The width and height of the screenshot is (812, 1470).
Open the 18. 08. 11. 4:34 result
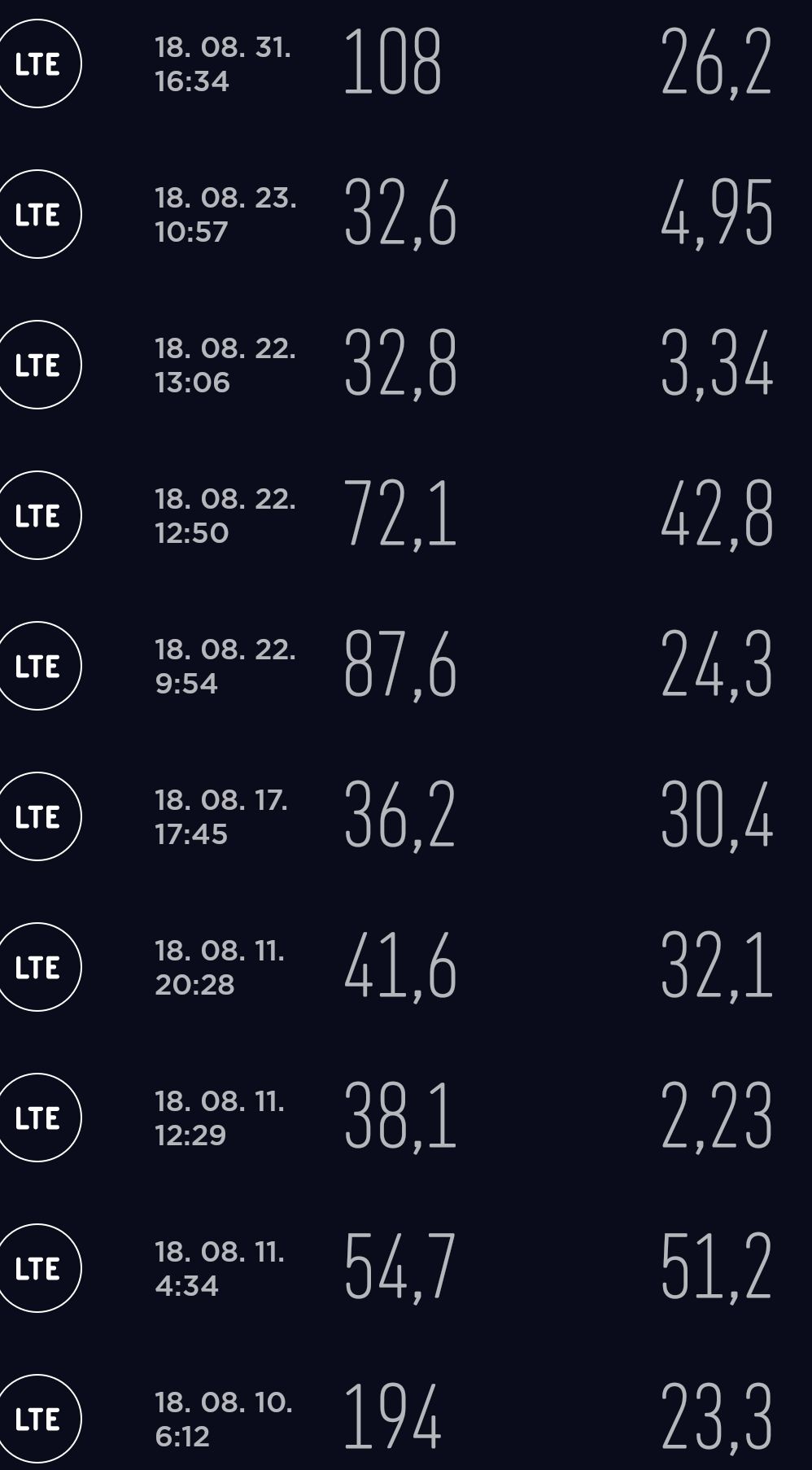tap(406, 1268)
